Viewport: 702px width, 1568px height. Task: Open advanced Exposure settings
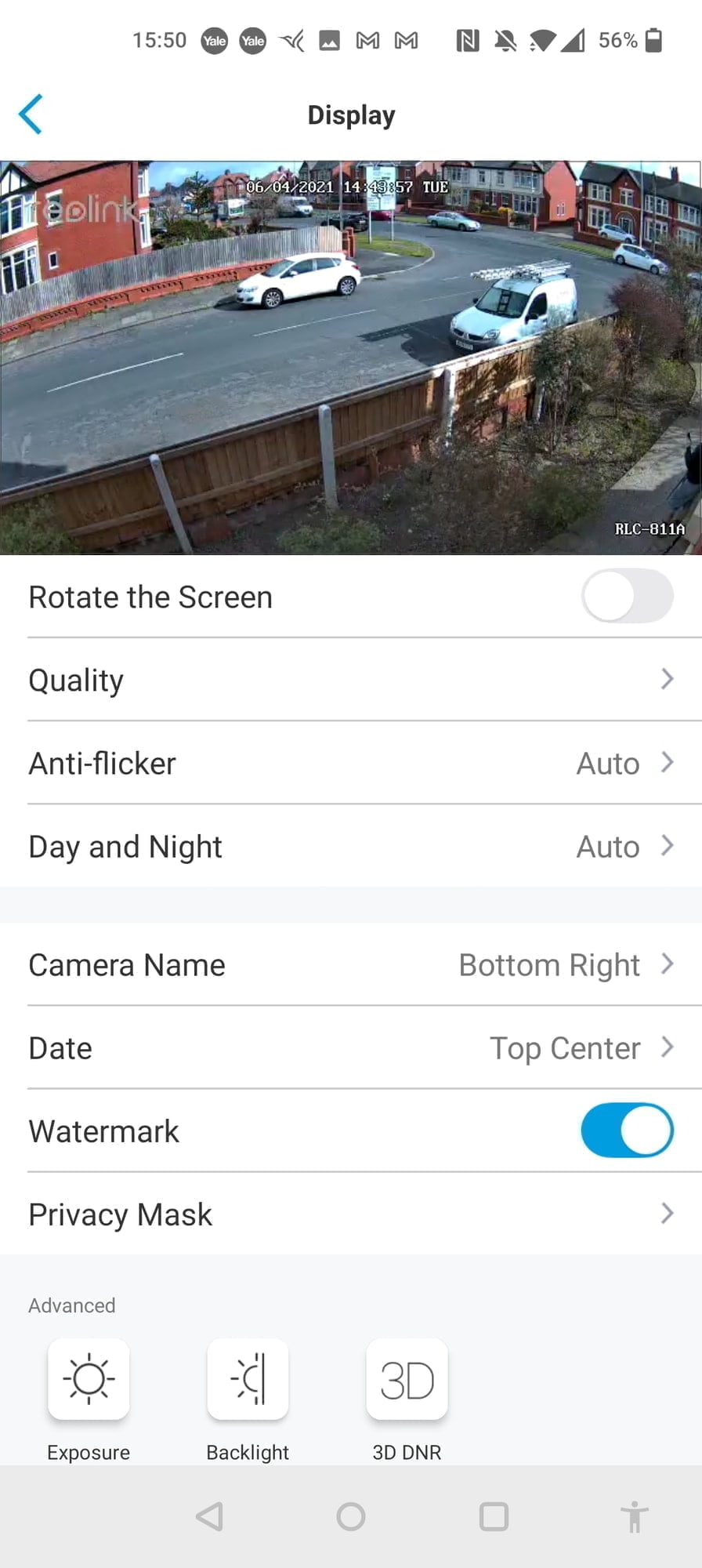[89, 1380]
